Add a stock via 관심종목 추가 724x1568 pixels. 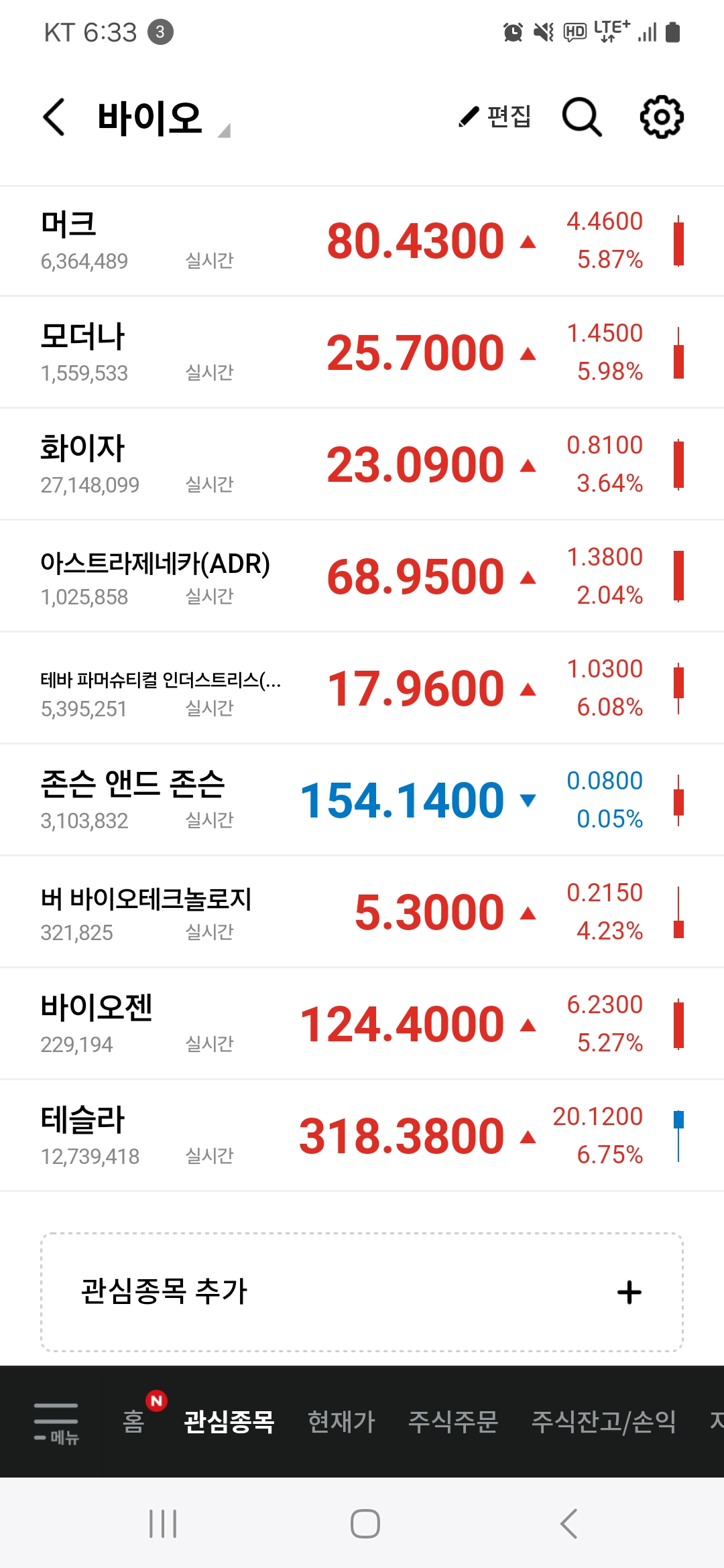[x=362, y=1292]
